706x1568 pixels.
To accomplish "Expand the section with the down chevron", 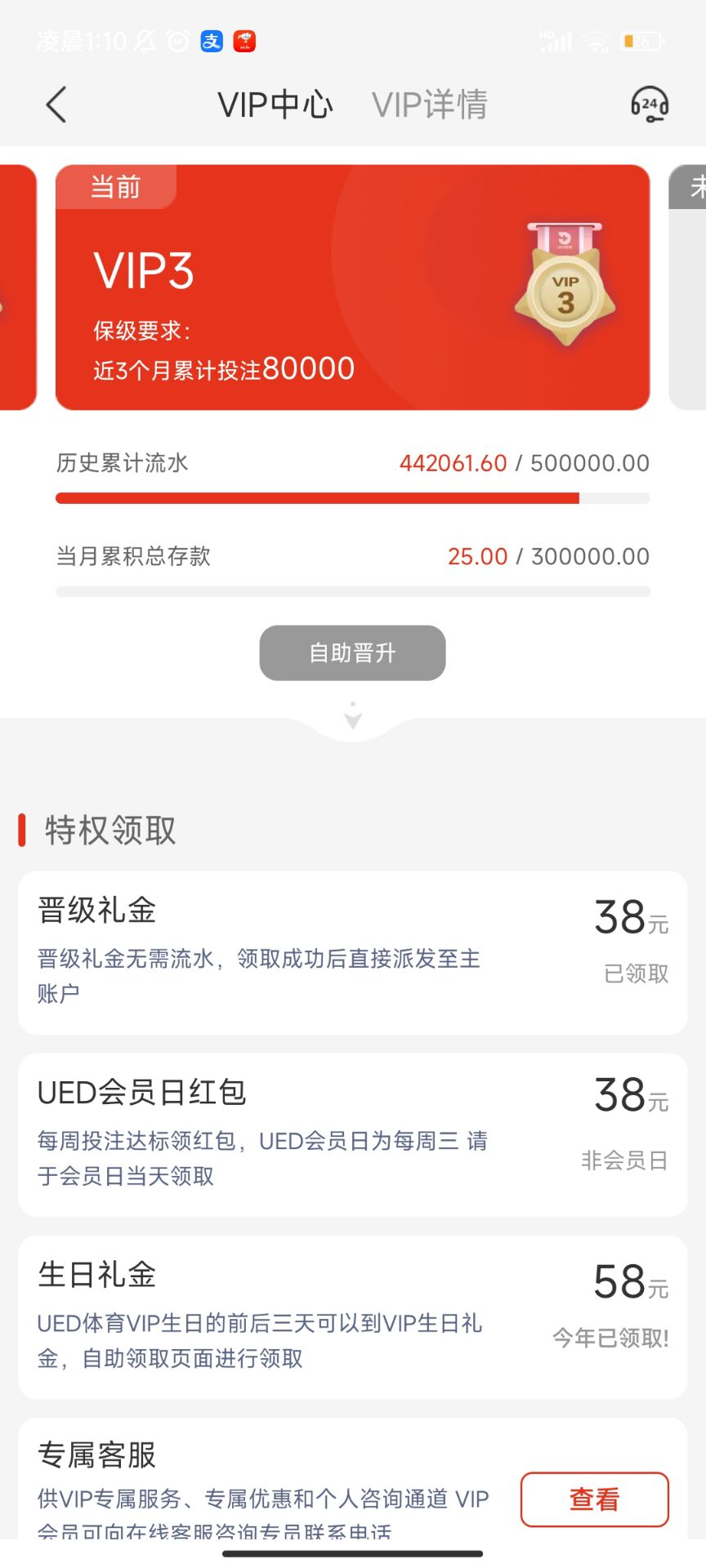I will coord(353,717).
